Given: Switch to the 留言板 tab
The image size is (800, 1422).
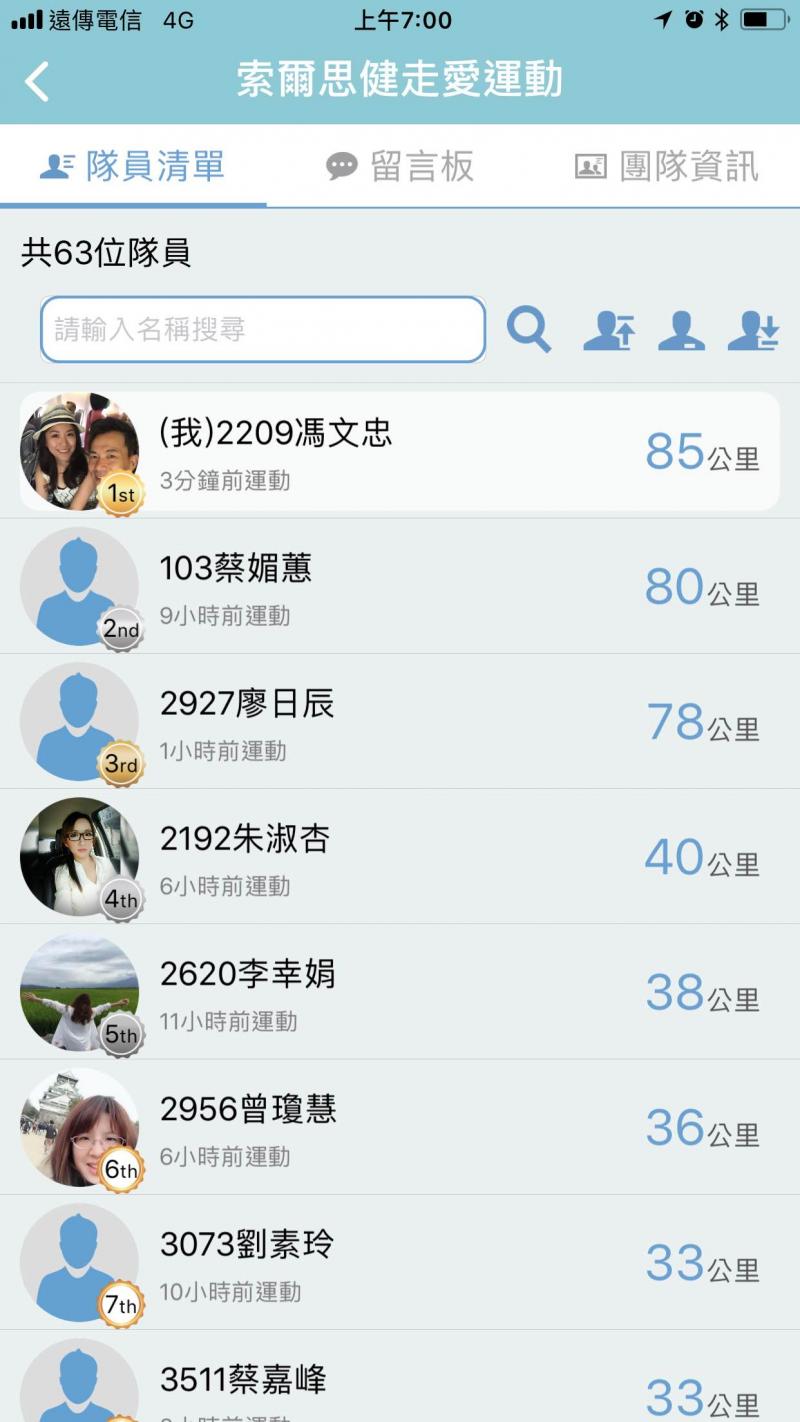Looking at the screenshot, I should click(400, 167).
